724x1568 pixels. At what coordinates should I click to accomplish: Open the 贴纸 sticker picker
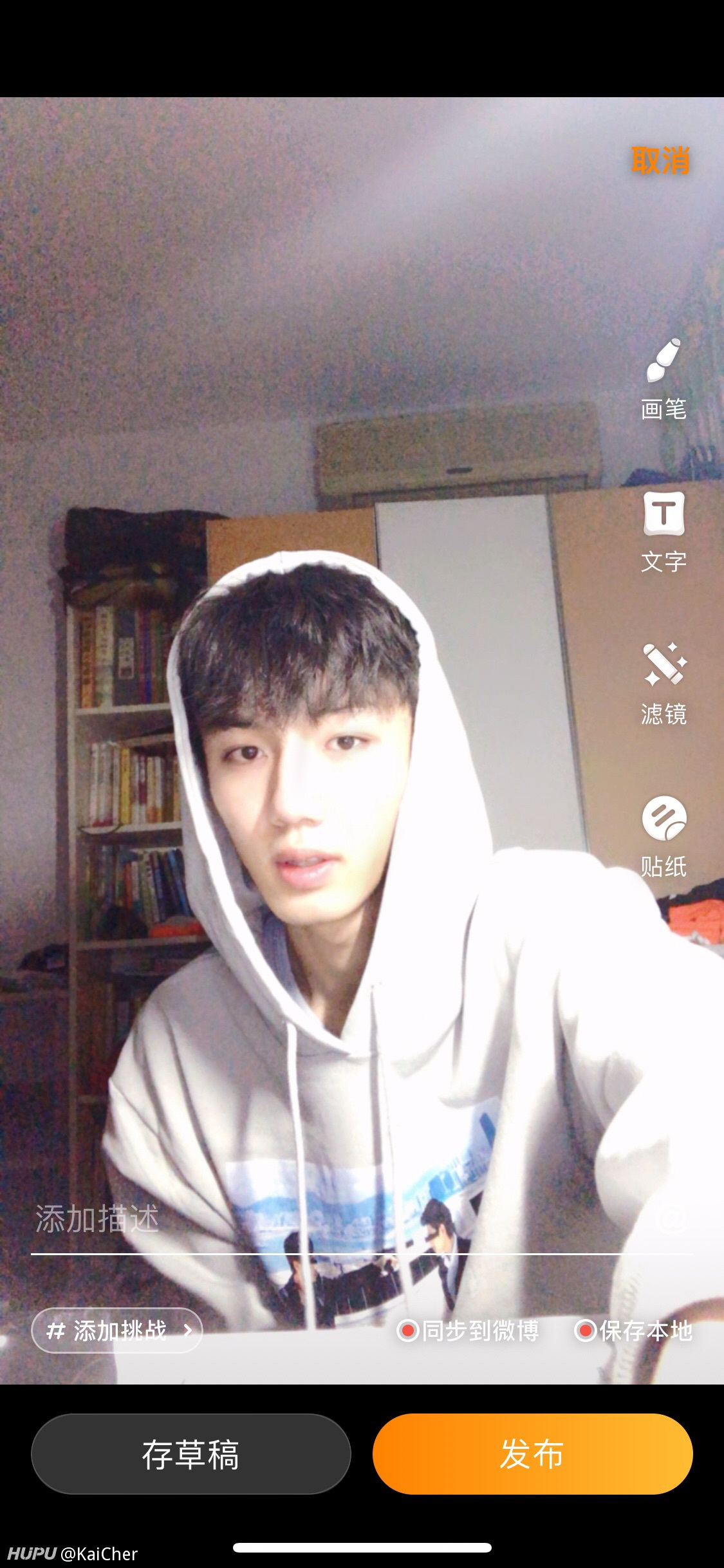pos(664,837)
